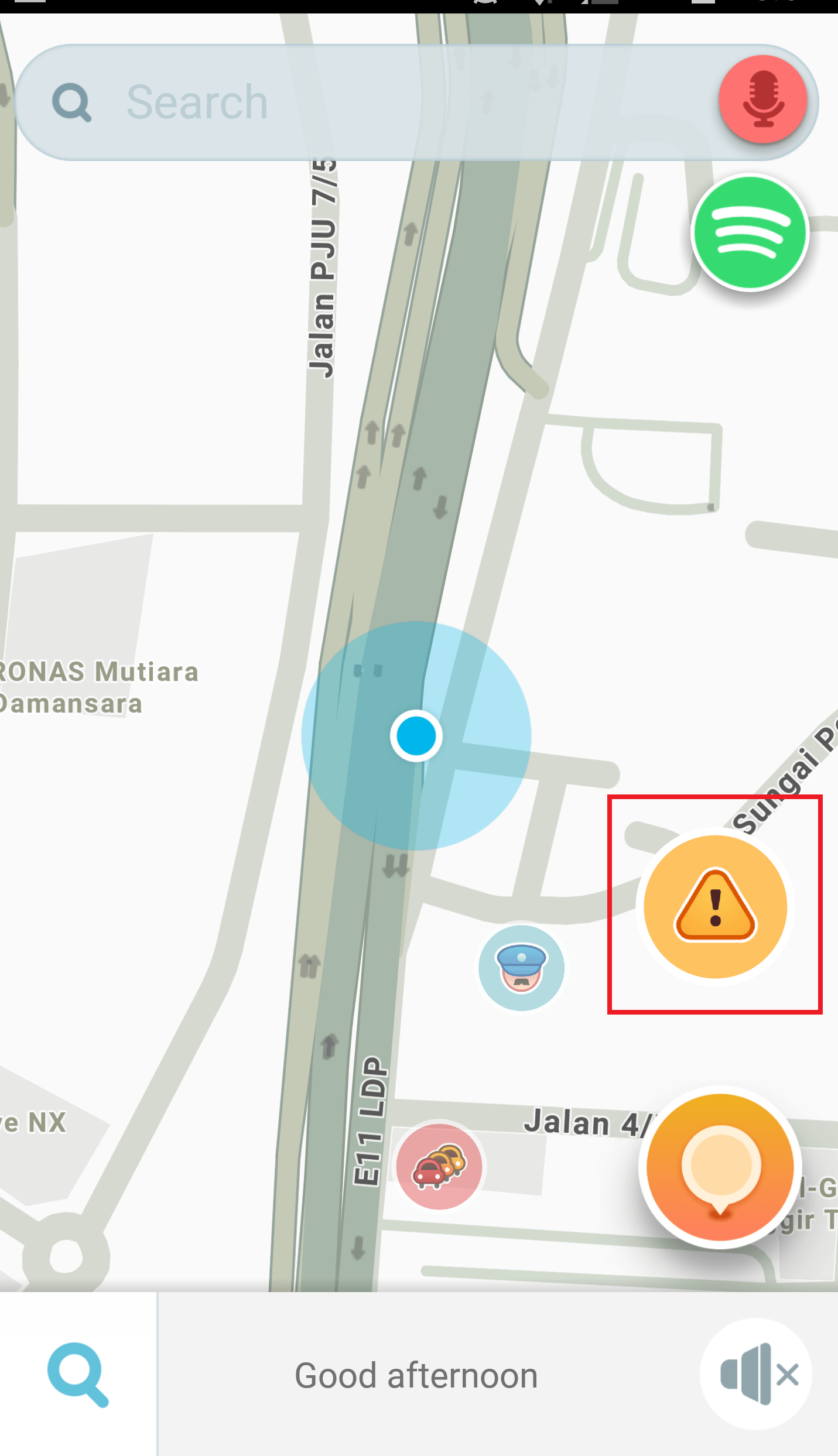This screenshot has width=838, height=1456.
Task: View the police report marker
Action: (521, 968)
